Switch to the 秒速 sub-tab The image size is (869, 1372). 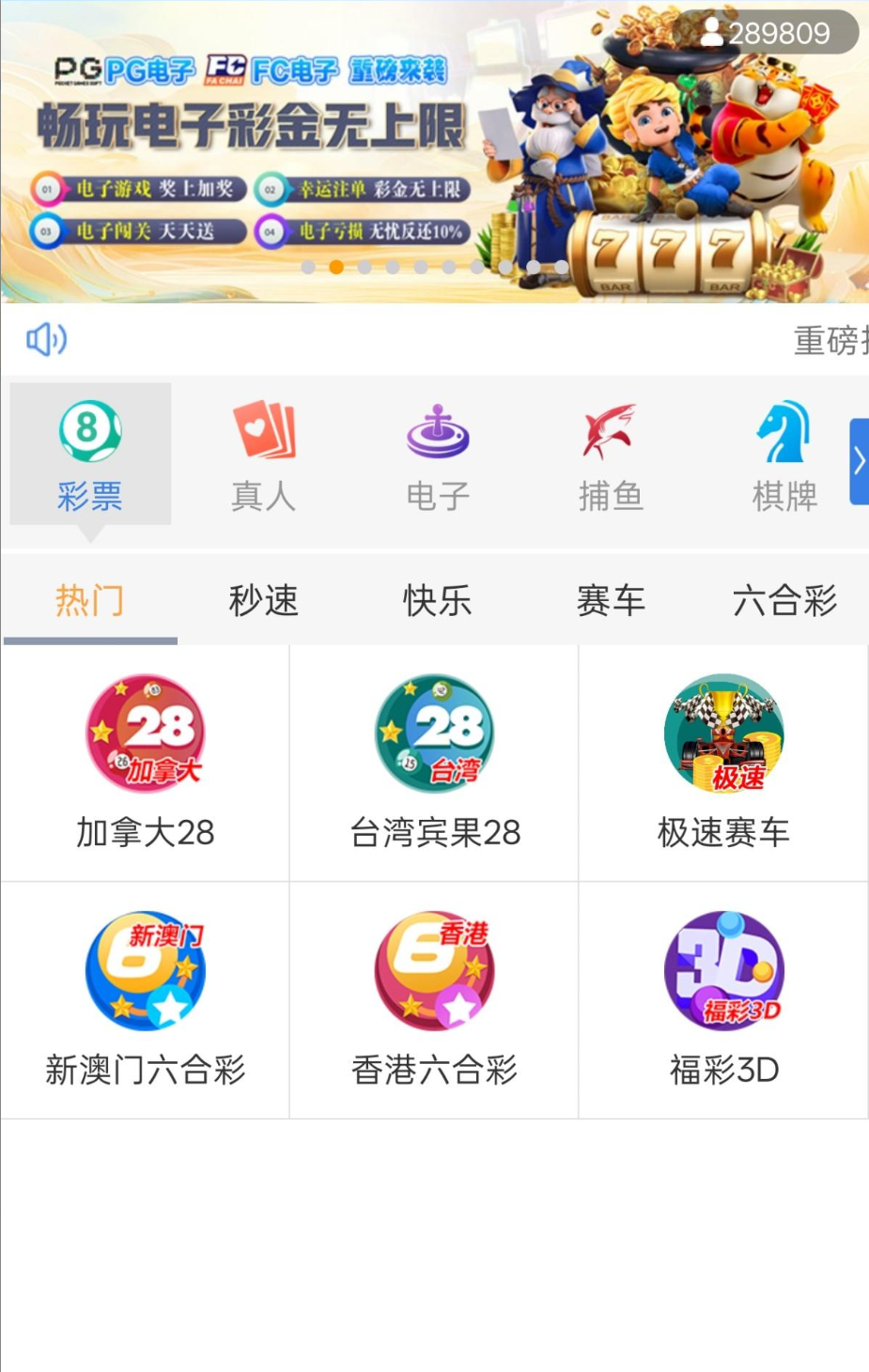264,600
